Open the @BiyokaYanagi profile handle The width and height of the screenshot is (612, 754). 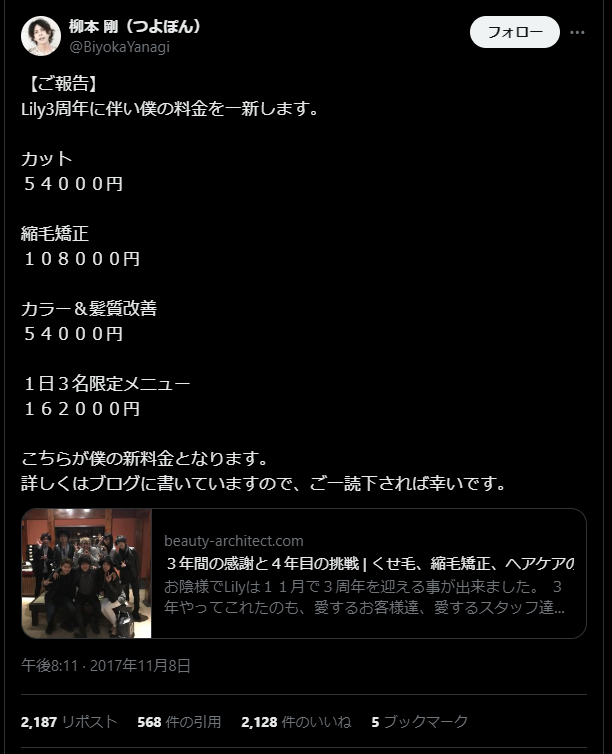tap(119, 47)
